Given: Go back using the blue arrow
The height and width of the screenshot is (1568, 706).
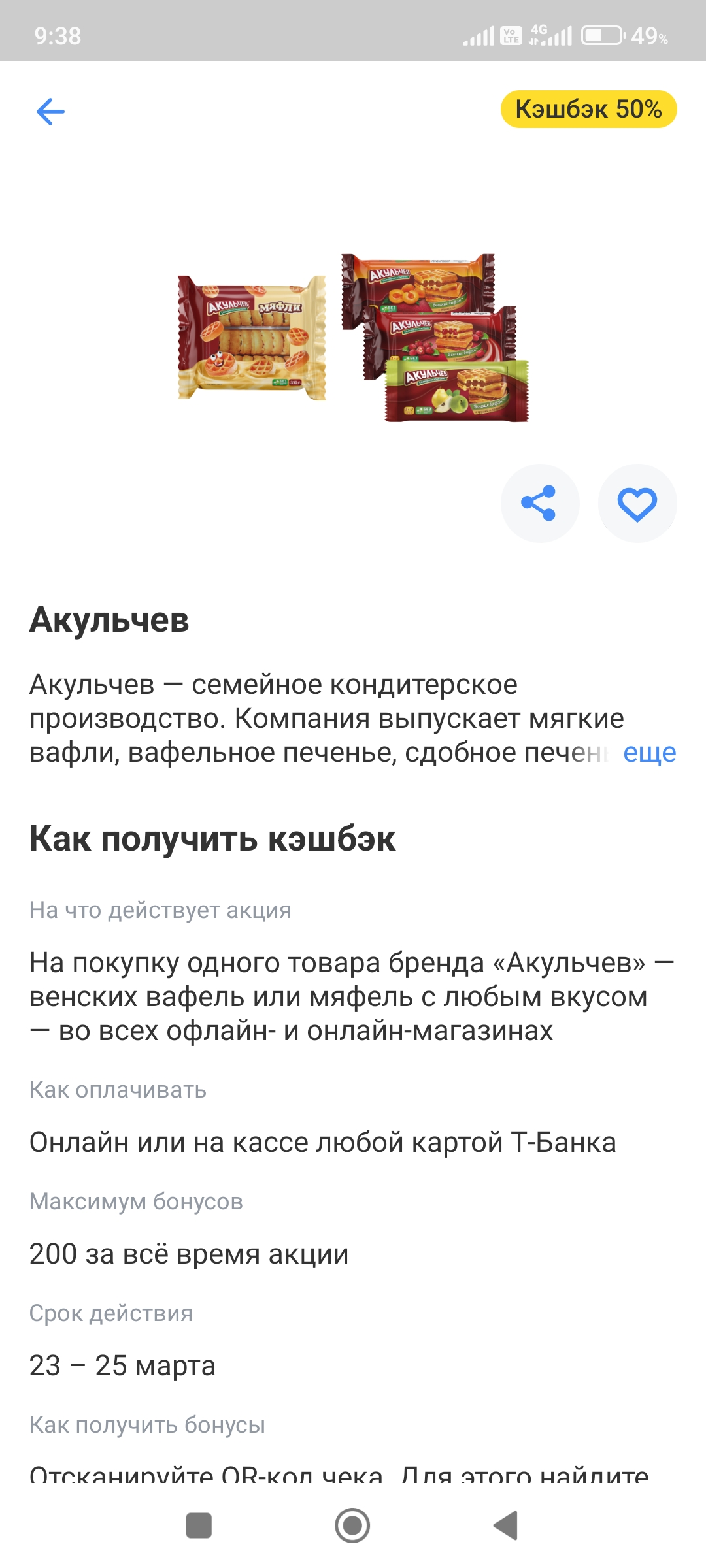Looking at the screenshot, I should coord(50,111).
